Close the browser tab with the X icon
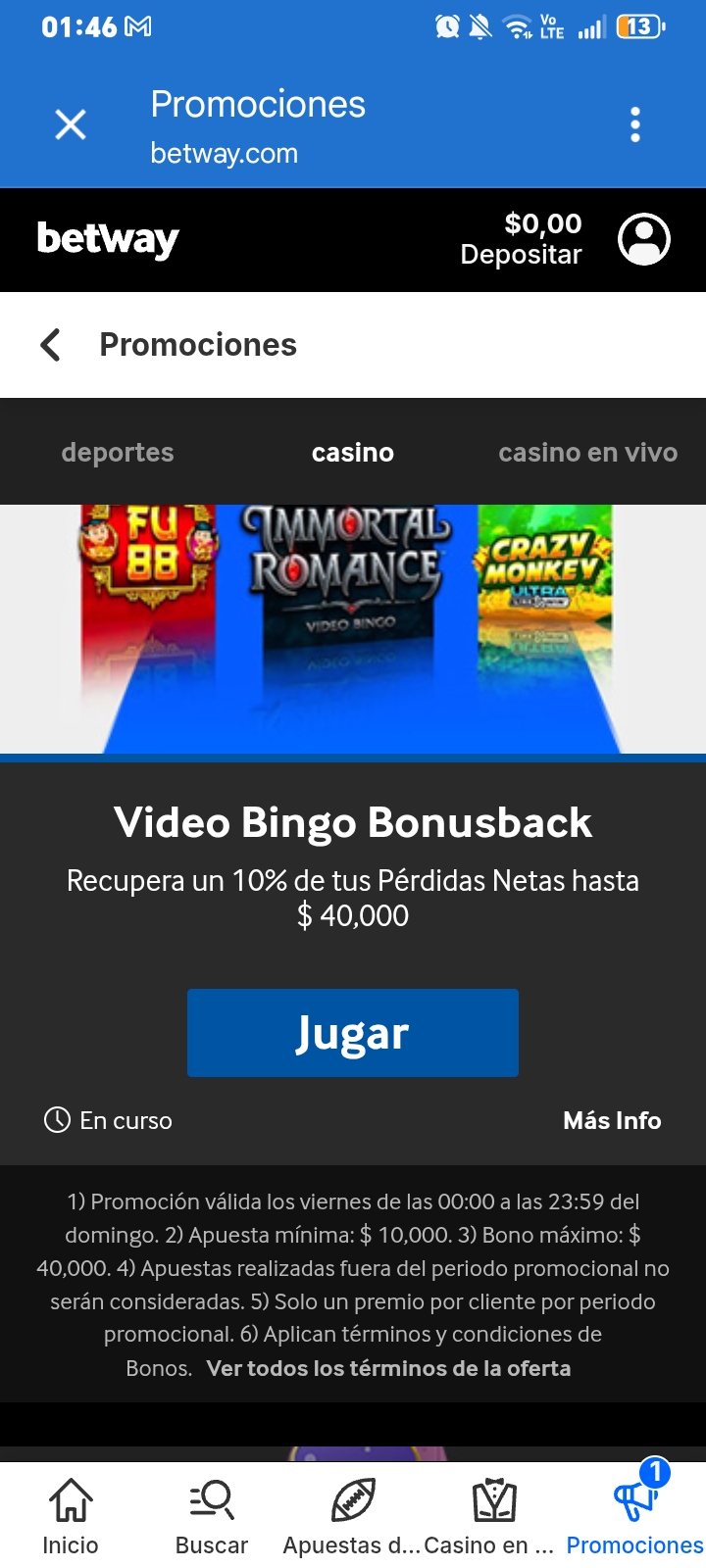 71,125
